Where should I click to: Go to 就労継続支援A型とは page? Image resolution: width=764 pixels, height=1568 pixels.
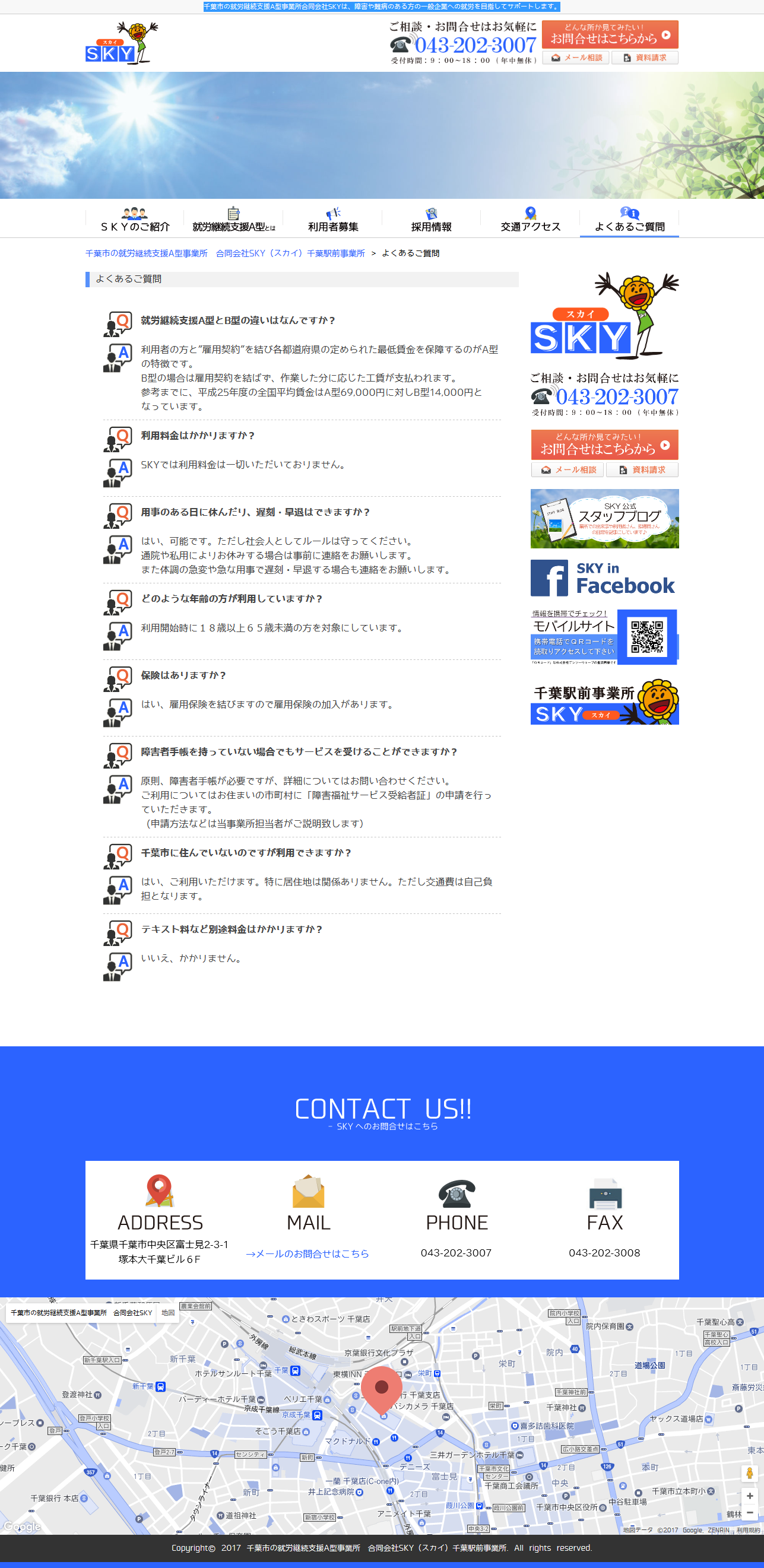click(x=234, y=220)
